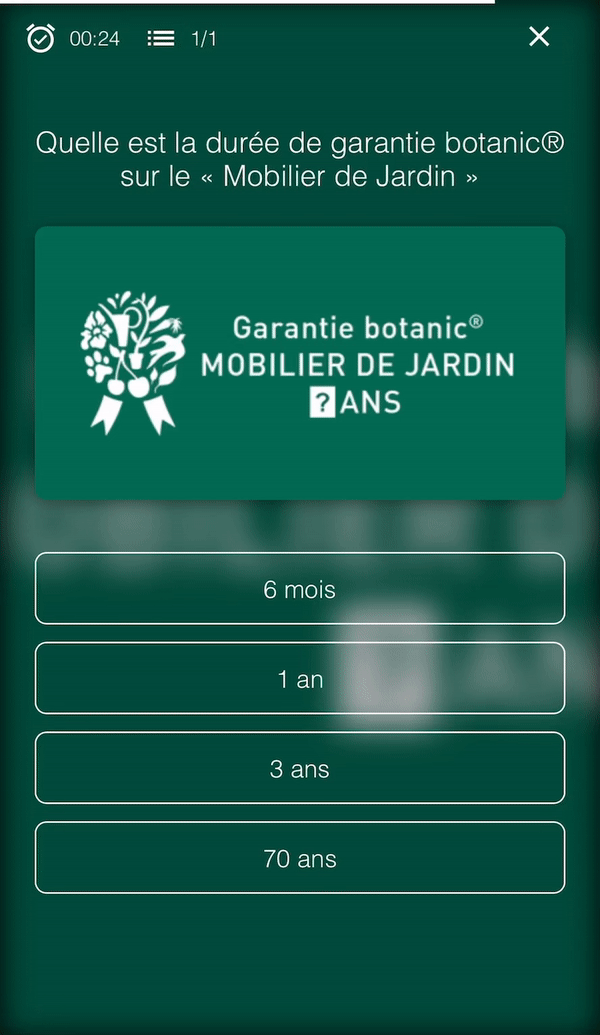600x1035 pixels.
Task: Open the question list icon
Action: (161, 38)
